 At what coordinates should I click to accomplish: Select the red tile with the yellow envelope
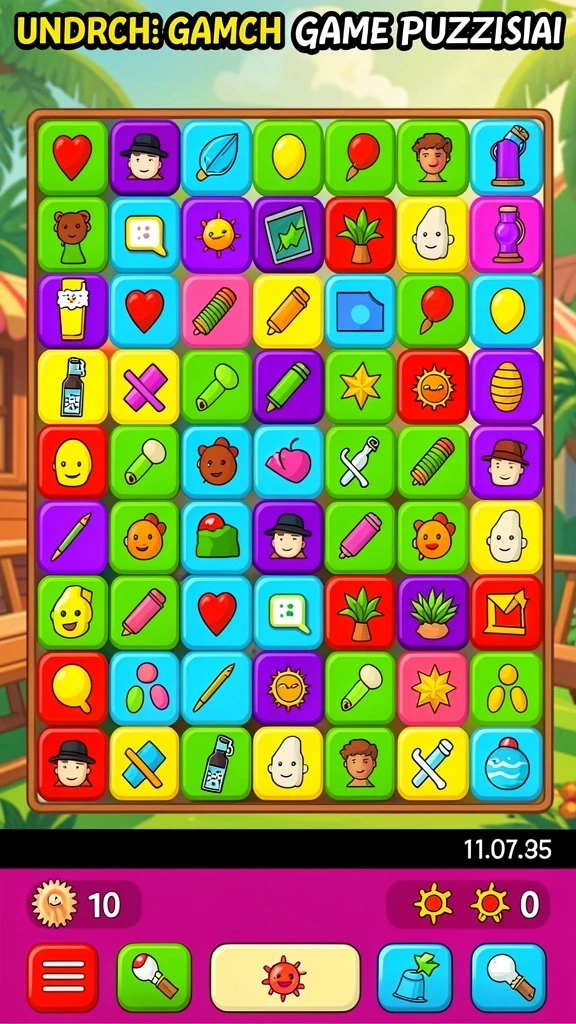pos(506,613)
